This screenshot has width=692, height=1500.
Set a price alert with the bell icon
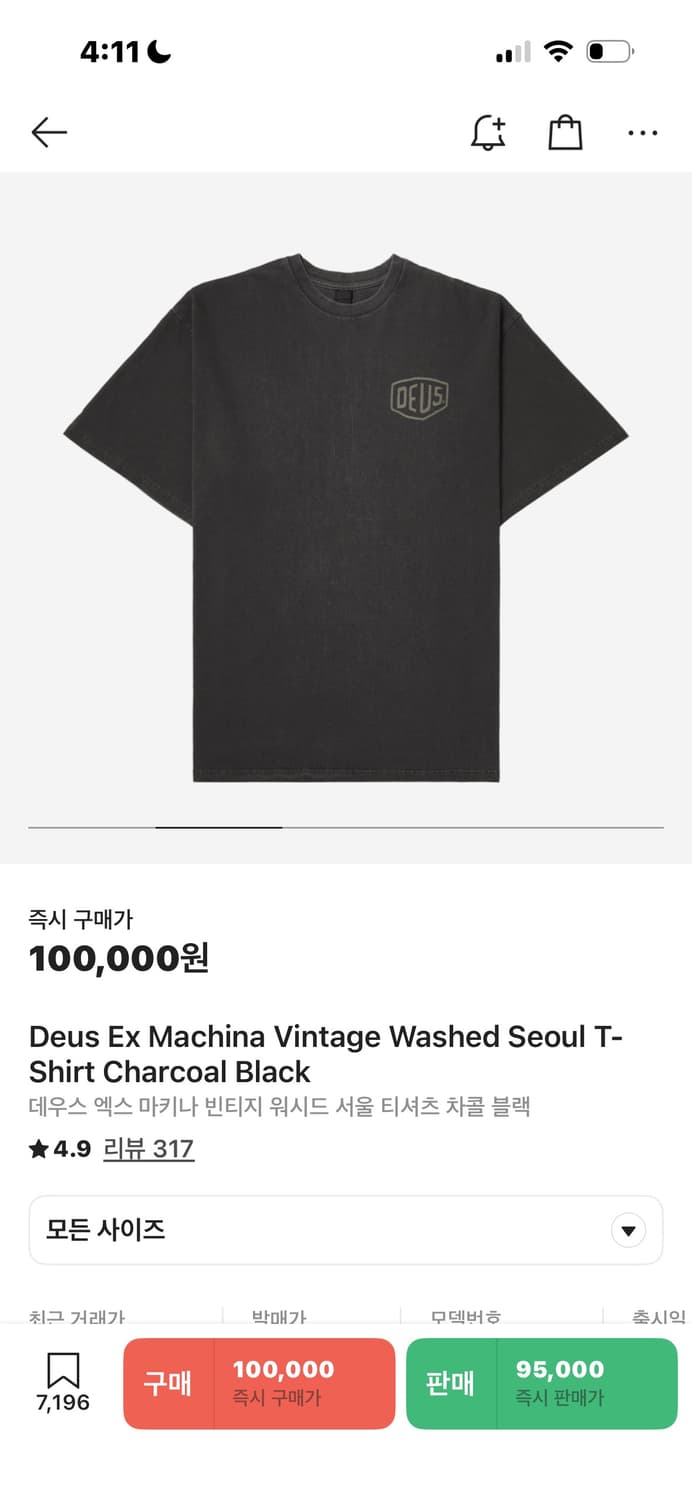click(488, 132)
